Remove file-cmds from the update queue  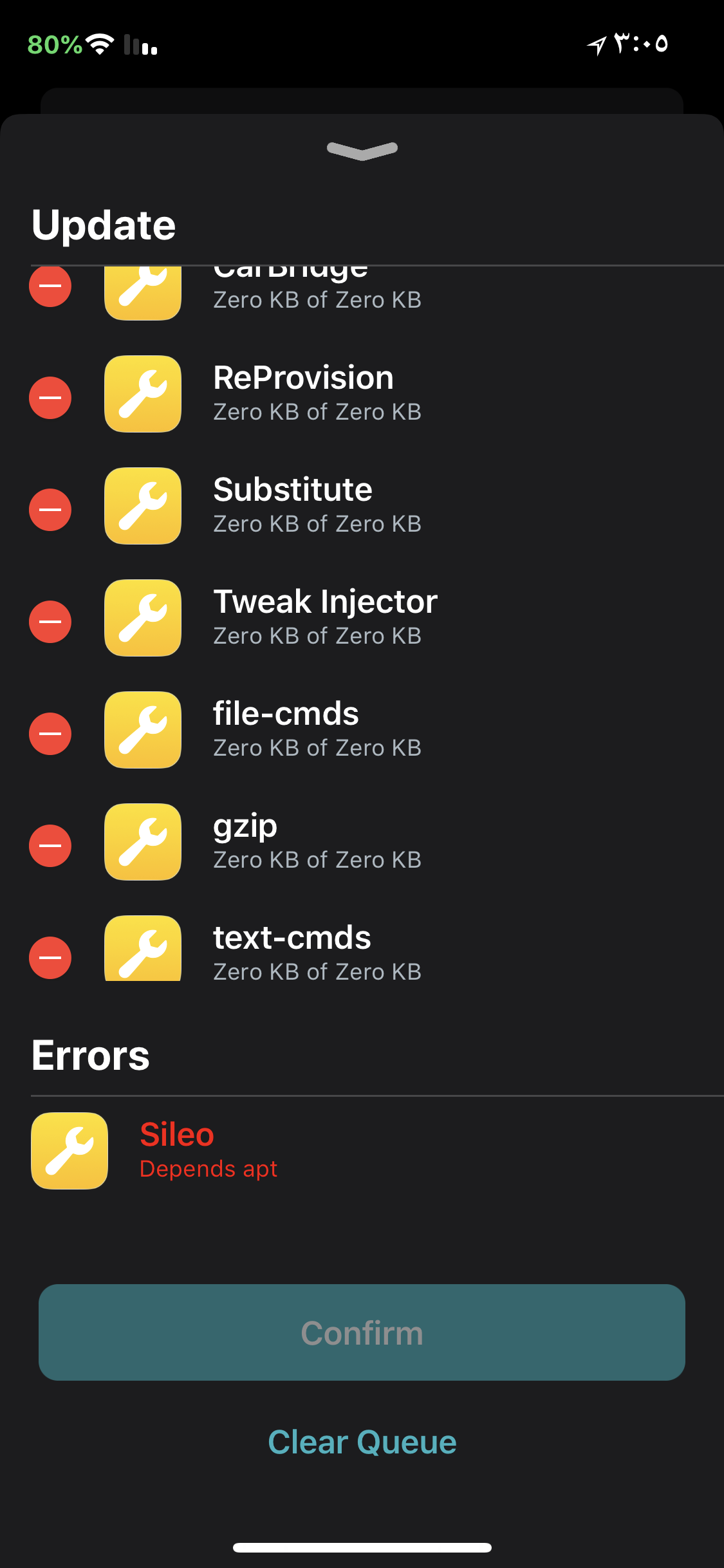tap(50, 734)
